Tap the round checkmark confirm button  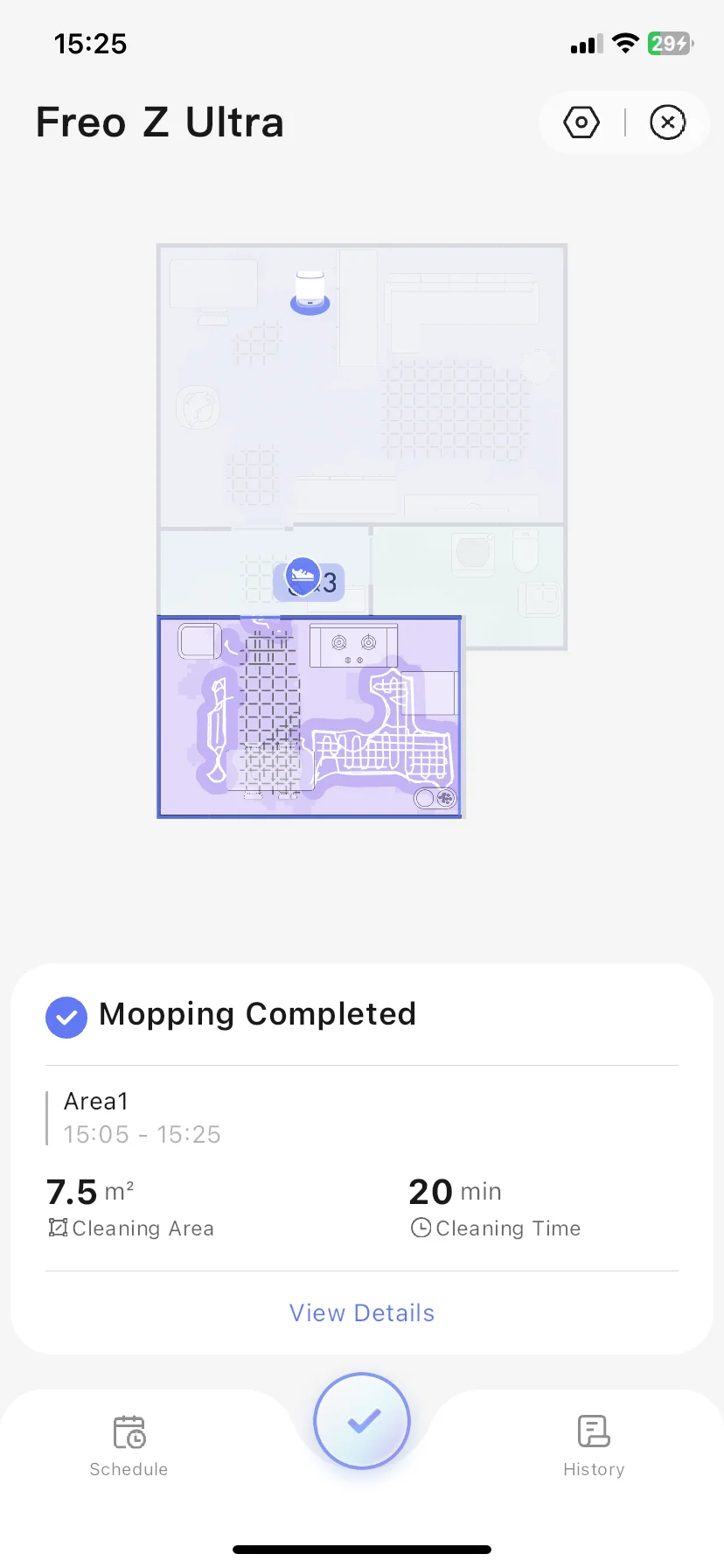(362, 1421)
